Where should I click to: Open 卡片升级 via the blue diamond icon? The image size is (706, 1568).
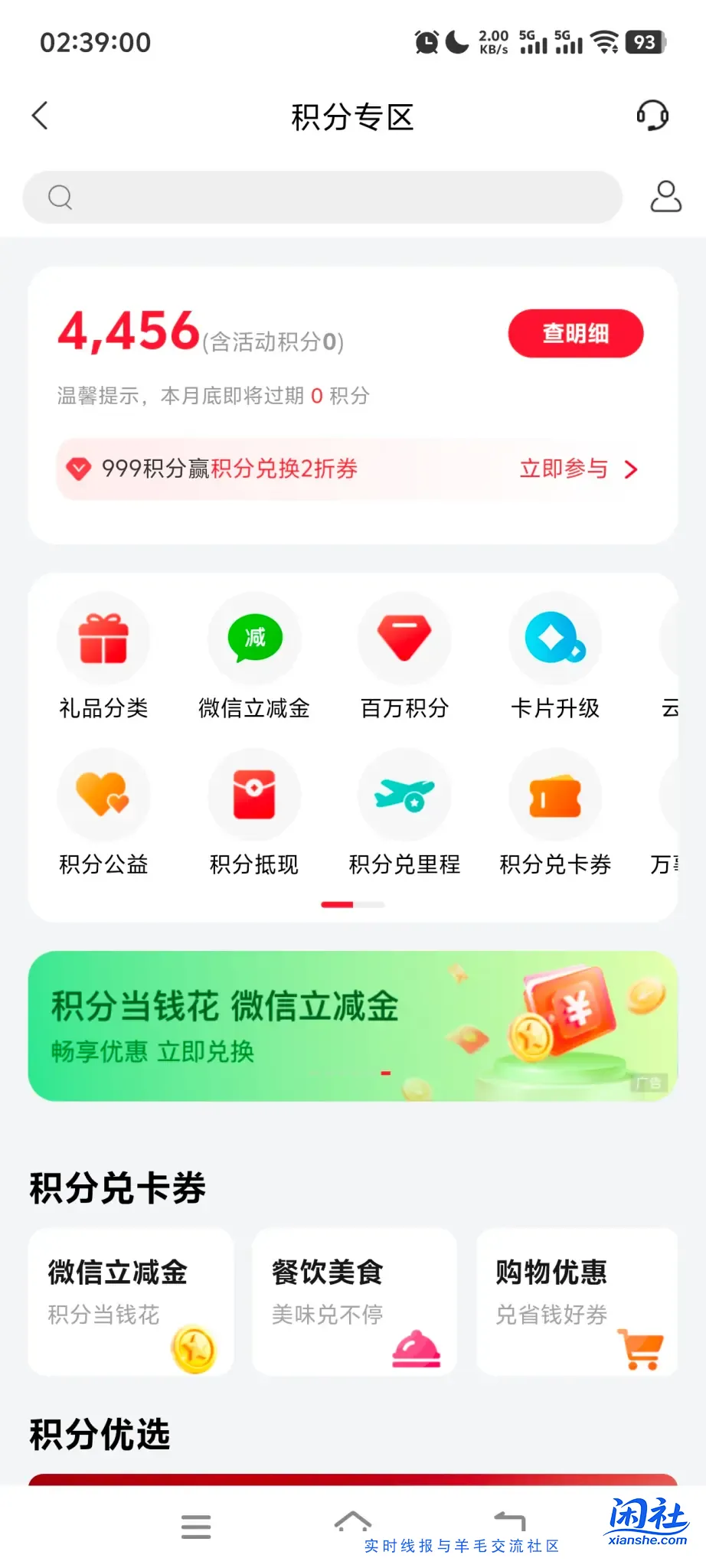(x=554, y=639)
